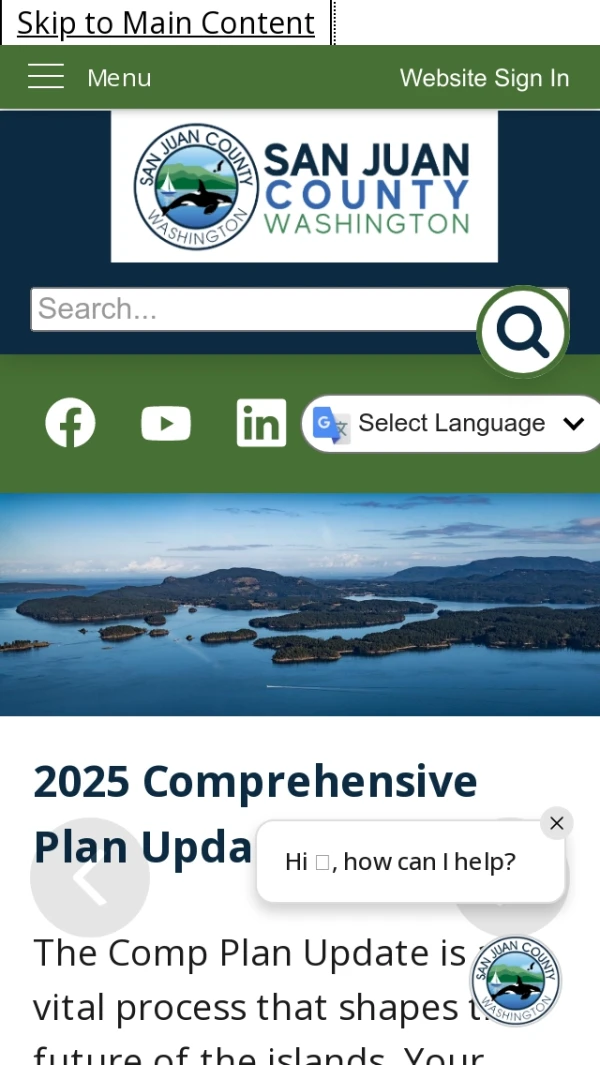Viewport: 600px width, 1065px height.
Task: Dismiss the chat help bubble
Action: click(x=557, y=823)
